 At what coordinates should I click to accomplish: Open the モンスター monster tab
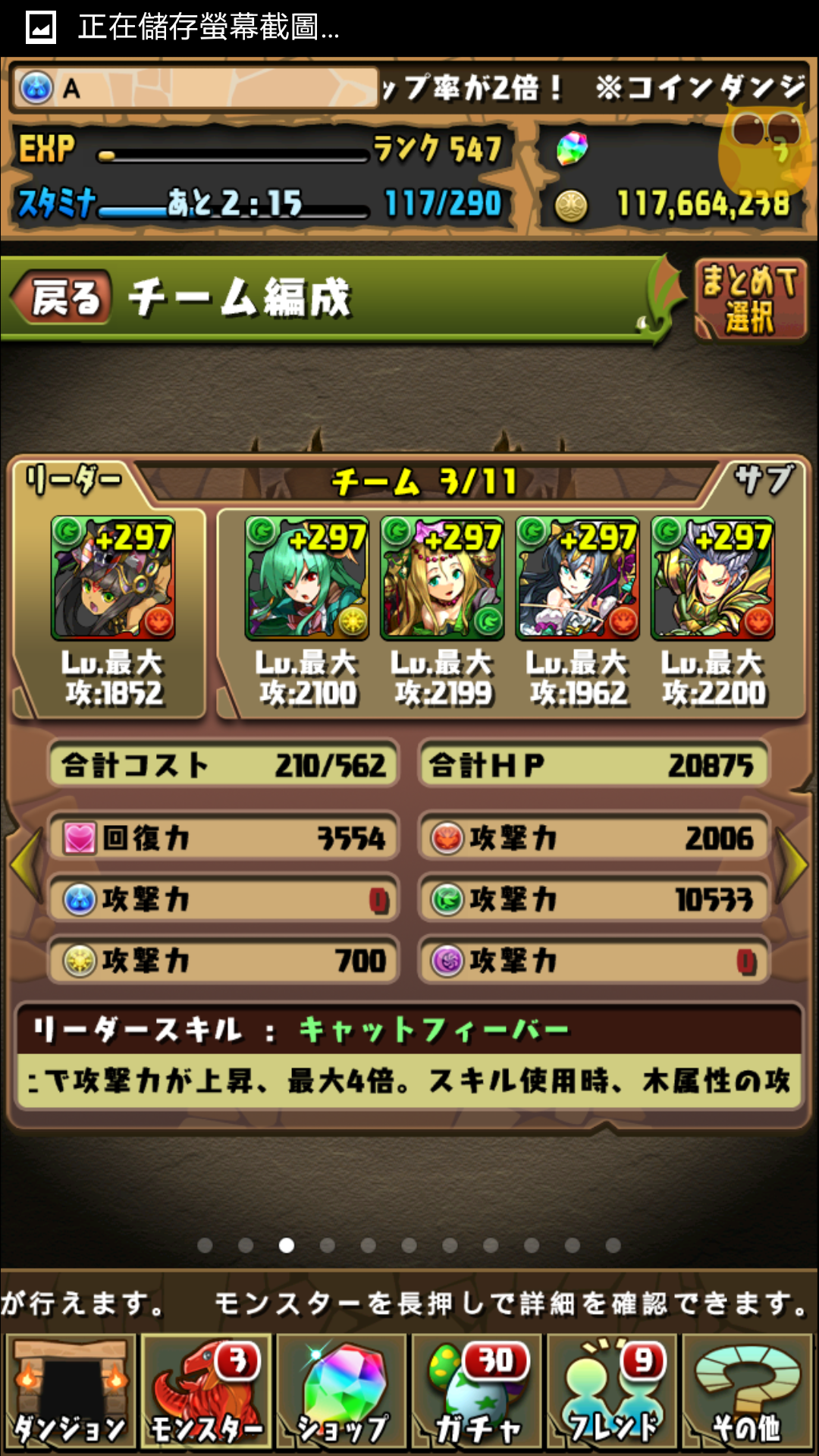(x=206, y=1392)
